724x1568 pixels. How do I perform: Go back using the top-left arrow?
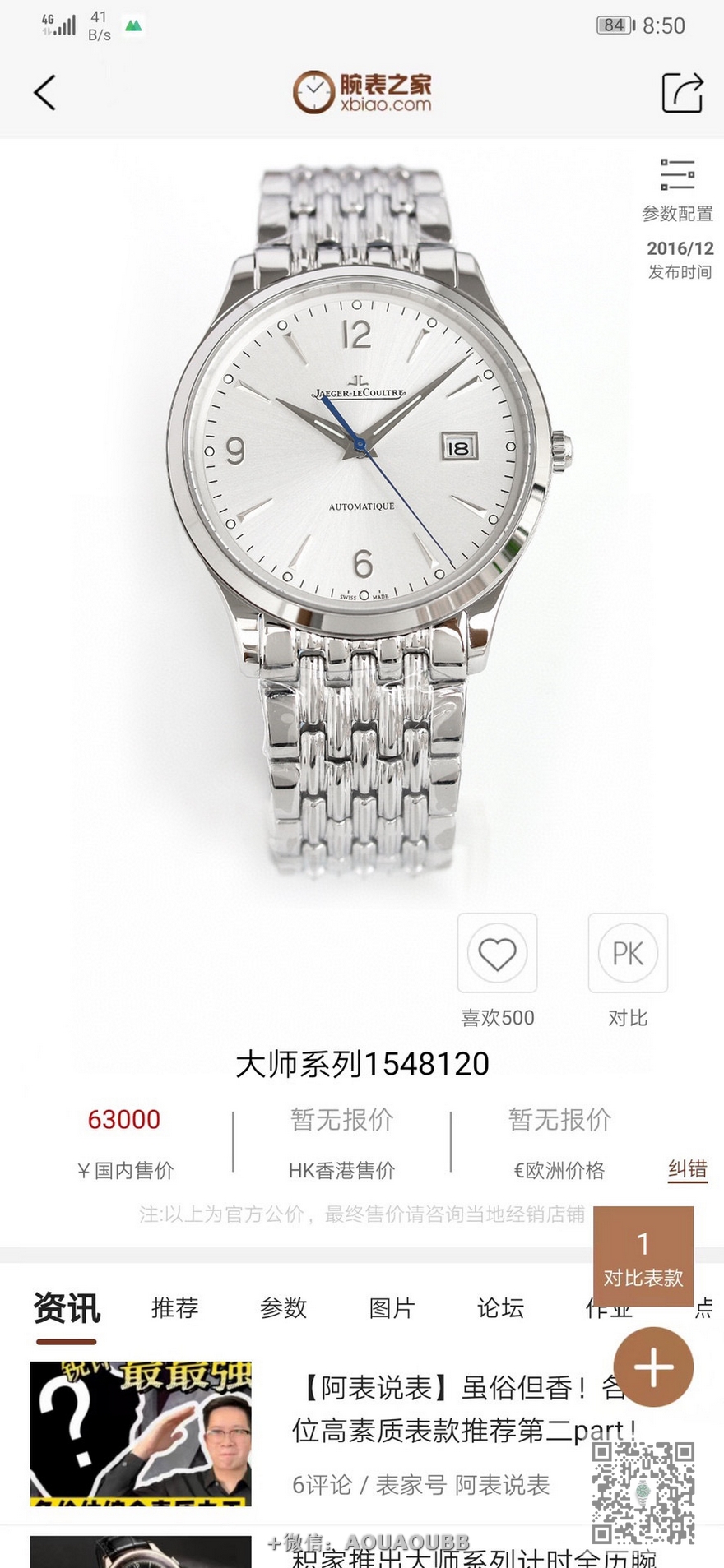(45, 92)
